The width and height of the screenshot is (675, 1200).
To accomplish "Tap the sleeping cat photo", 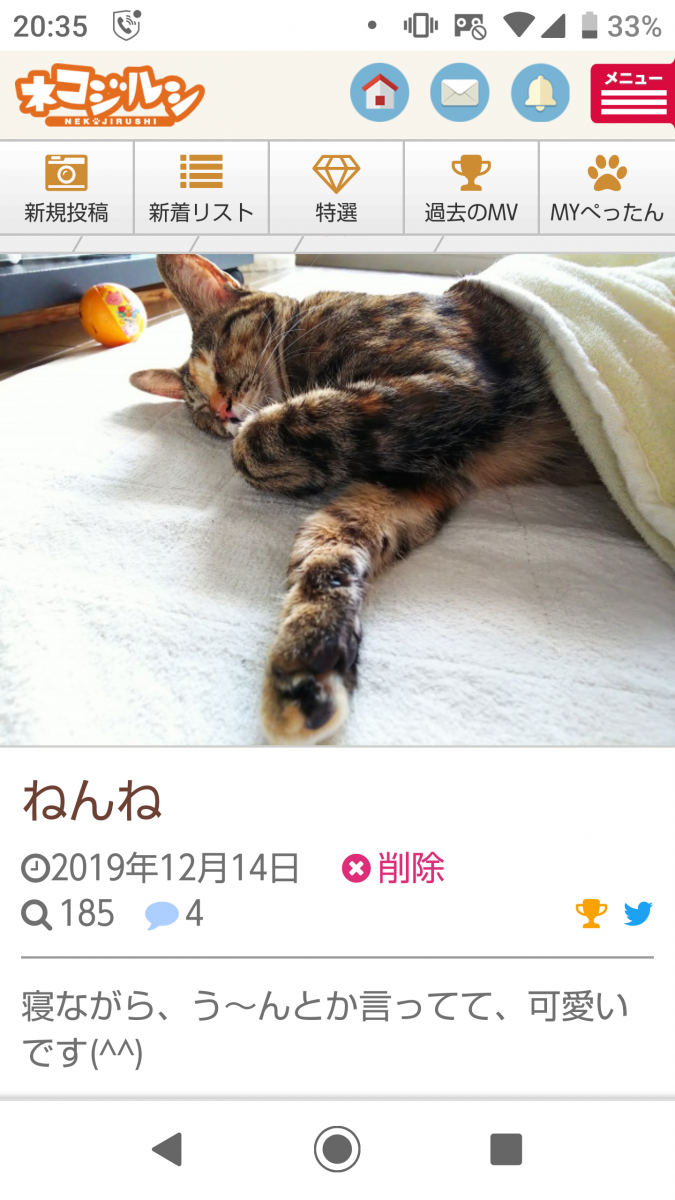I will click(337, 498).
